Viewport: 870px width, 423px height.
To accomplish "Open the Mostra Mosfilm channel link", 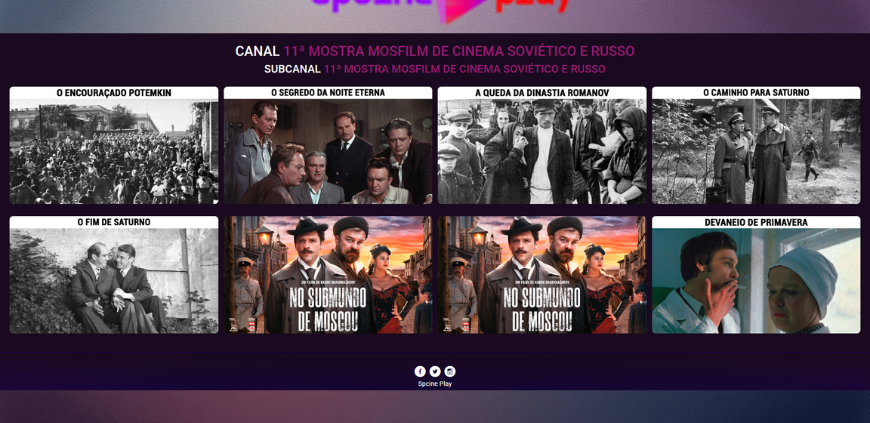I will pos(458,51).
